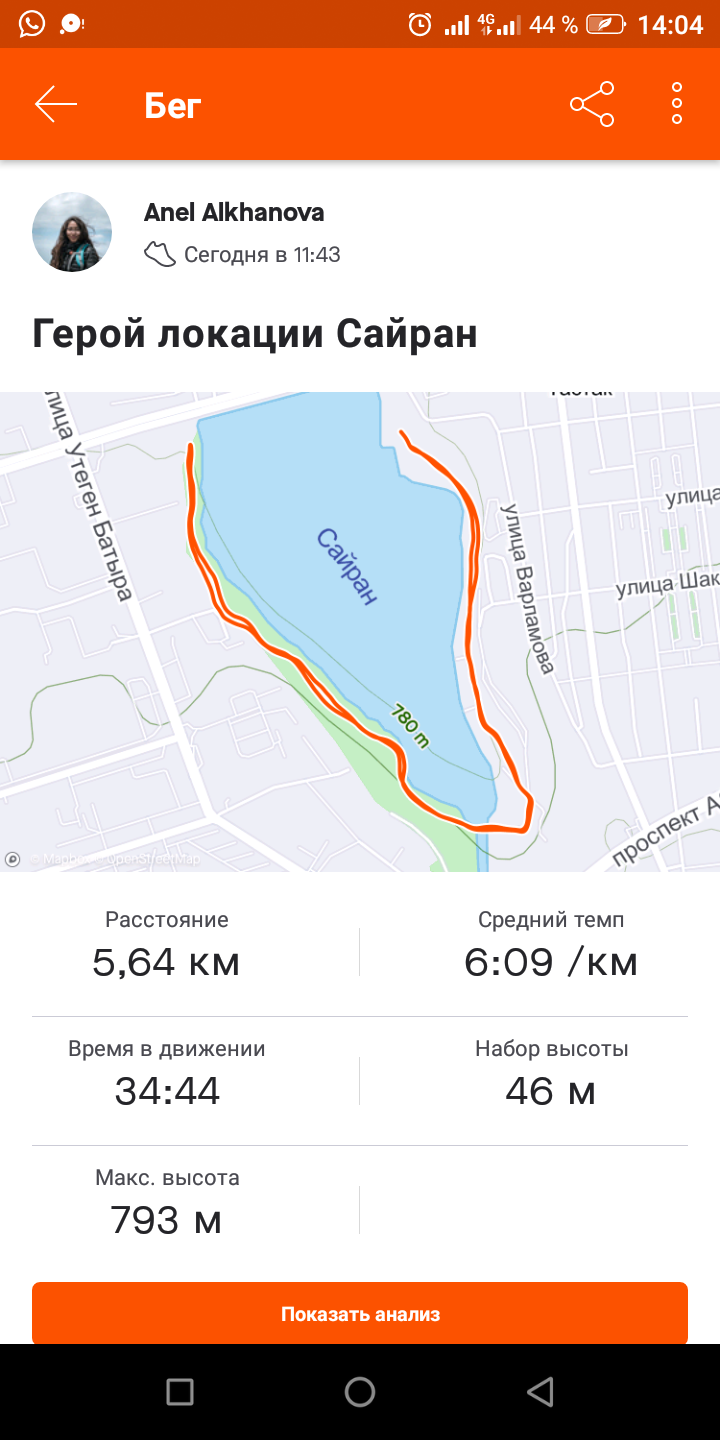The image size is (720, 1440).
Task: Open the Сайран route map
Action: coord(360,630)
